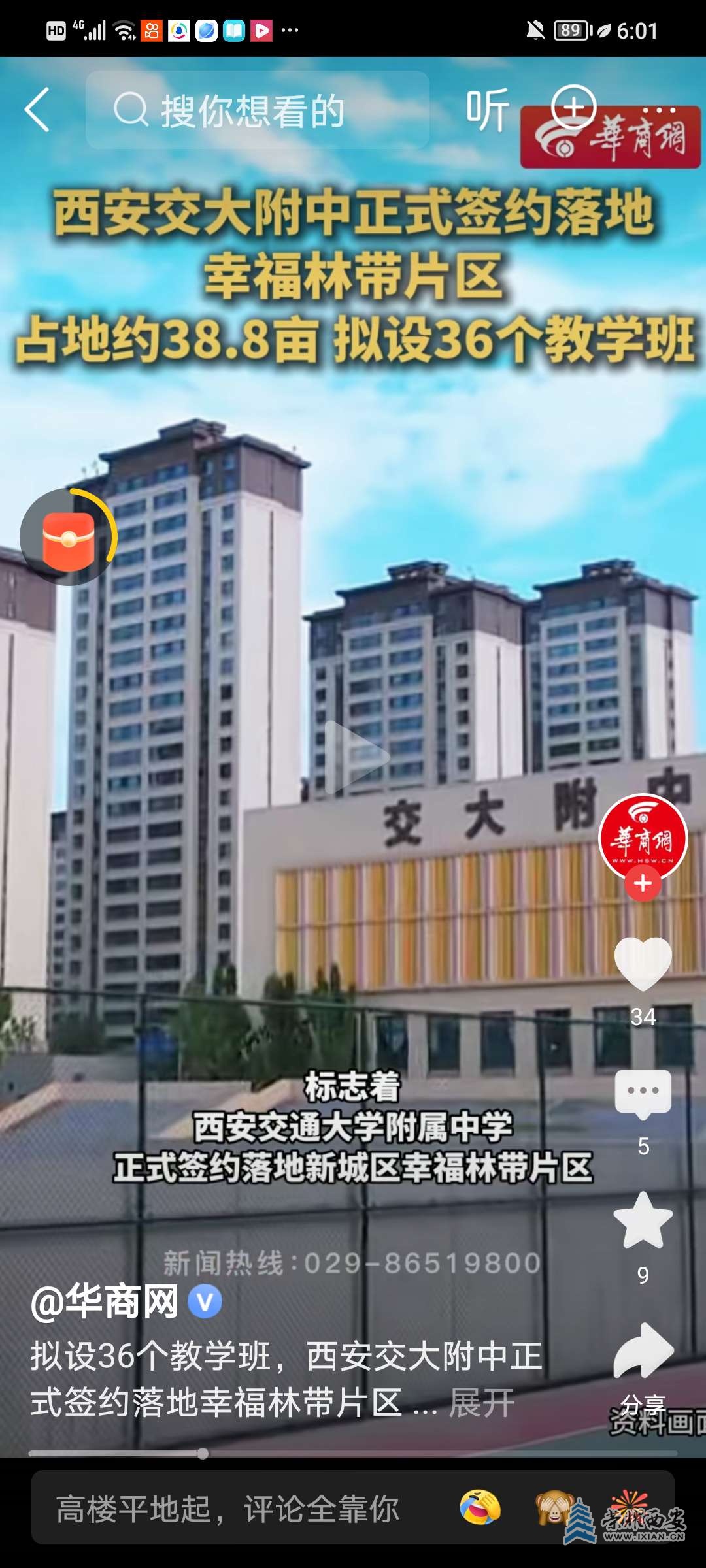
Task: Expand the caption with 展开
Action: coord(482,1403)
